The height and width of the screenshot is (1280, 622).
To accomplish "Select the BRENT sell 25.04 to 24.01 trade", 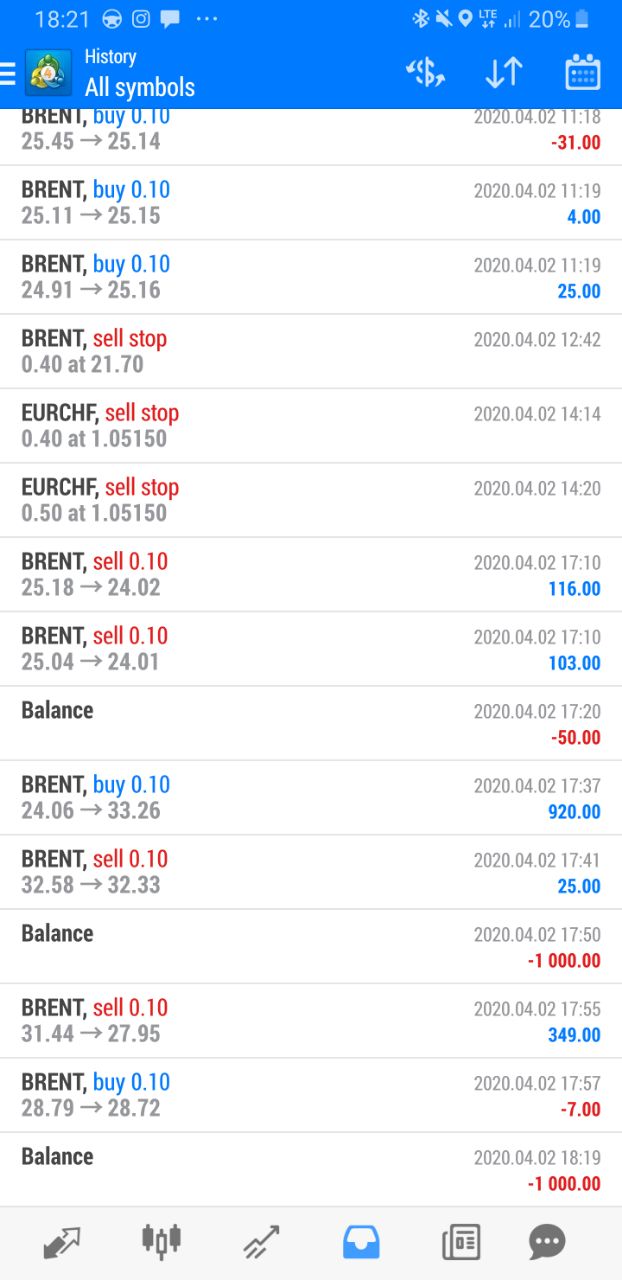I will coord(311,649).
